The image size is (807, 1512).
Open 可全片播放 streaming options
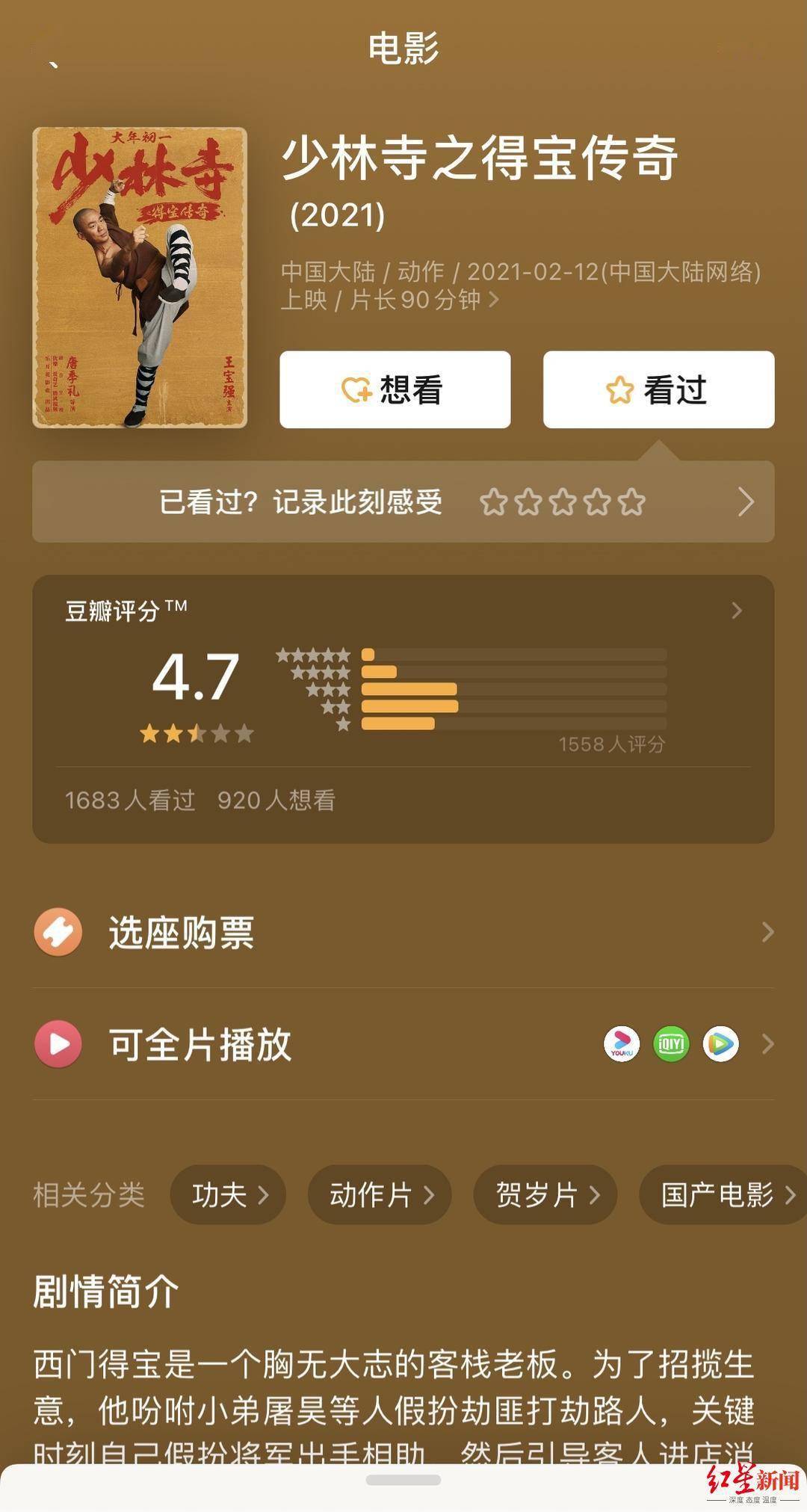click(x=403, y=1043)
